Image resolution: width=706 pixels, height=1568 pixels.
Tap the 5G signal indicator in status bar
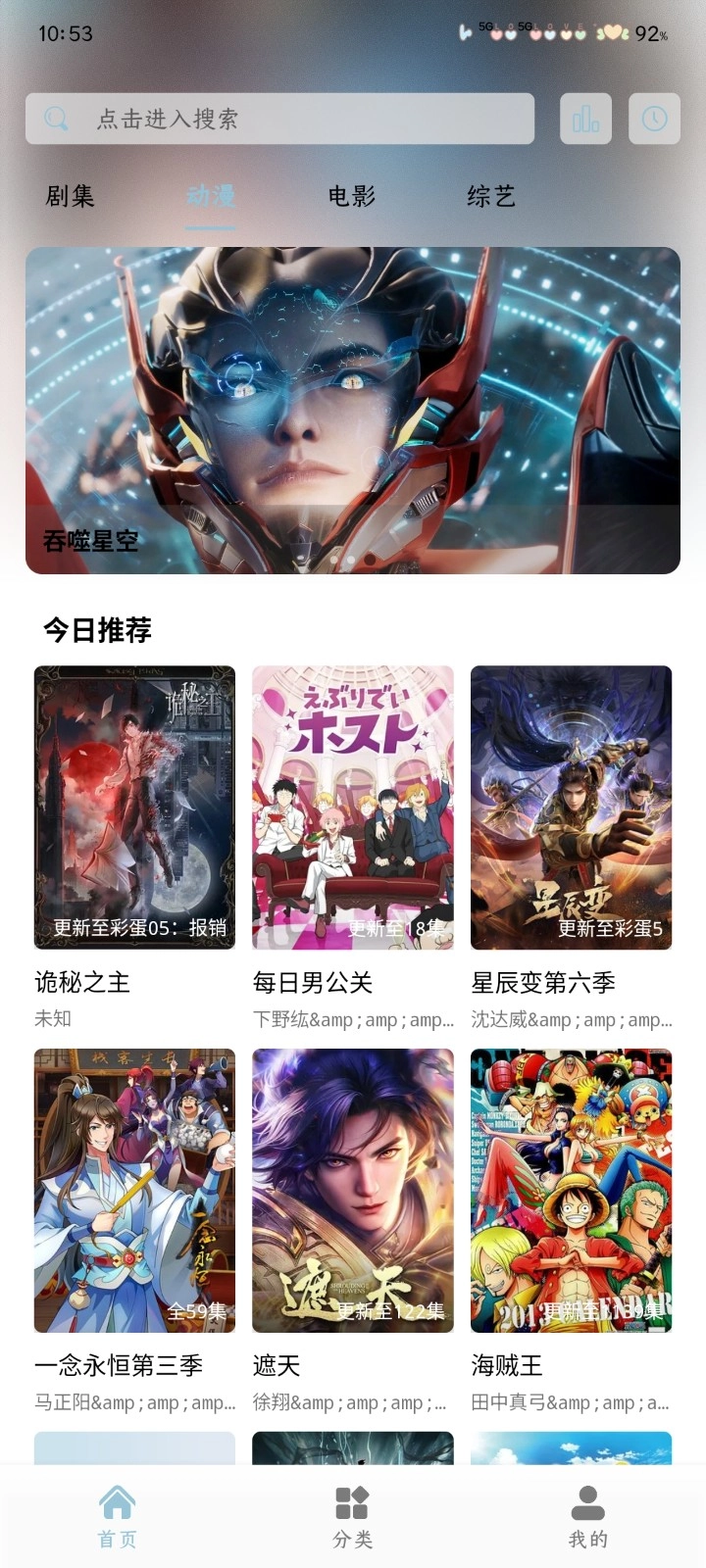(x=483, y=27)
